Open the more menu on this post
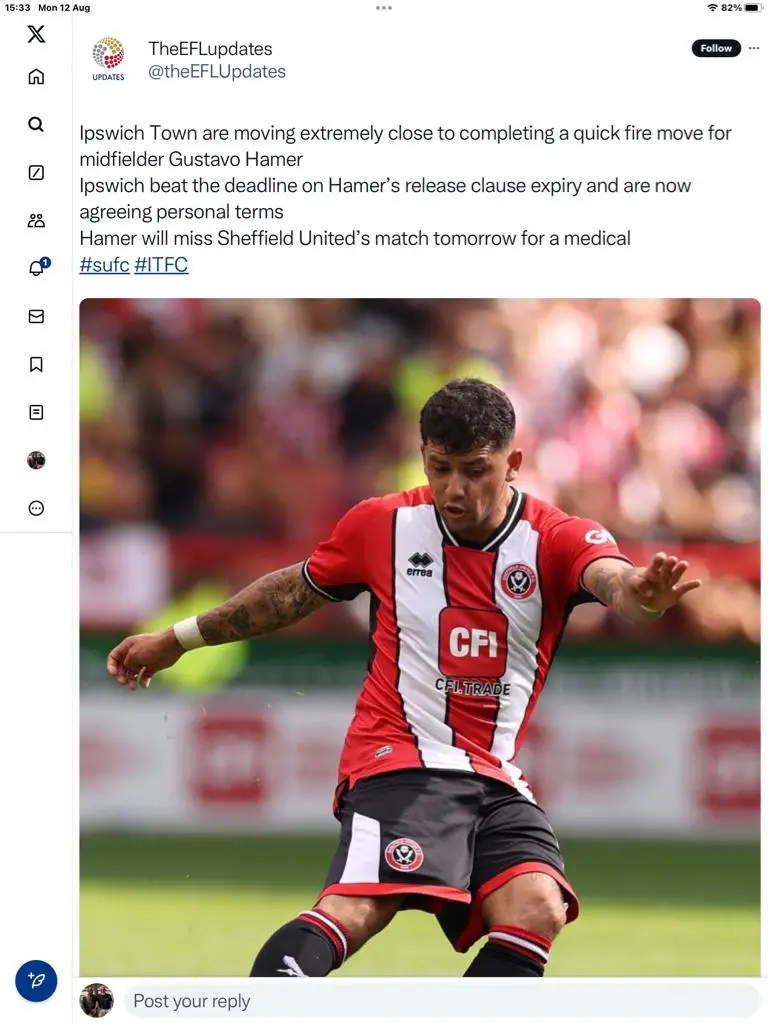768x1024 pixels. point(753,48)
